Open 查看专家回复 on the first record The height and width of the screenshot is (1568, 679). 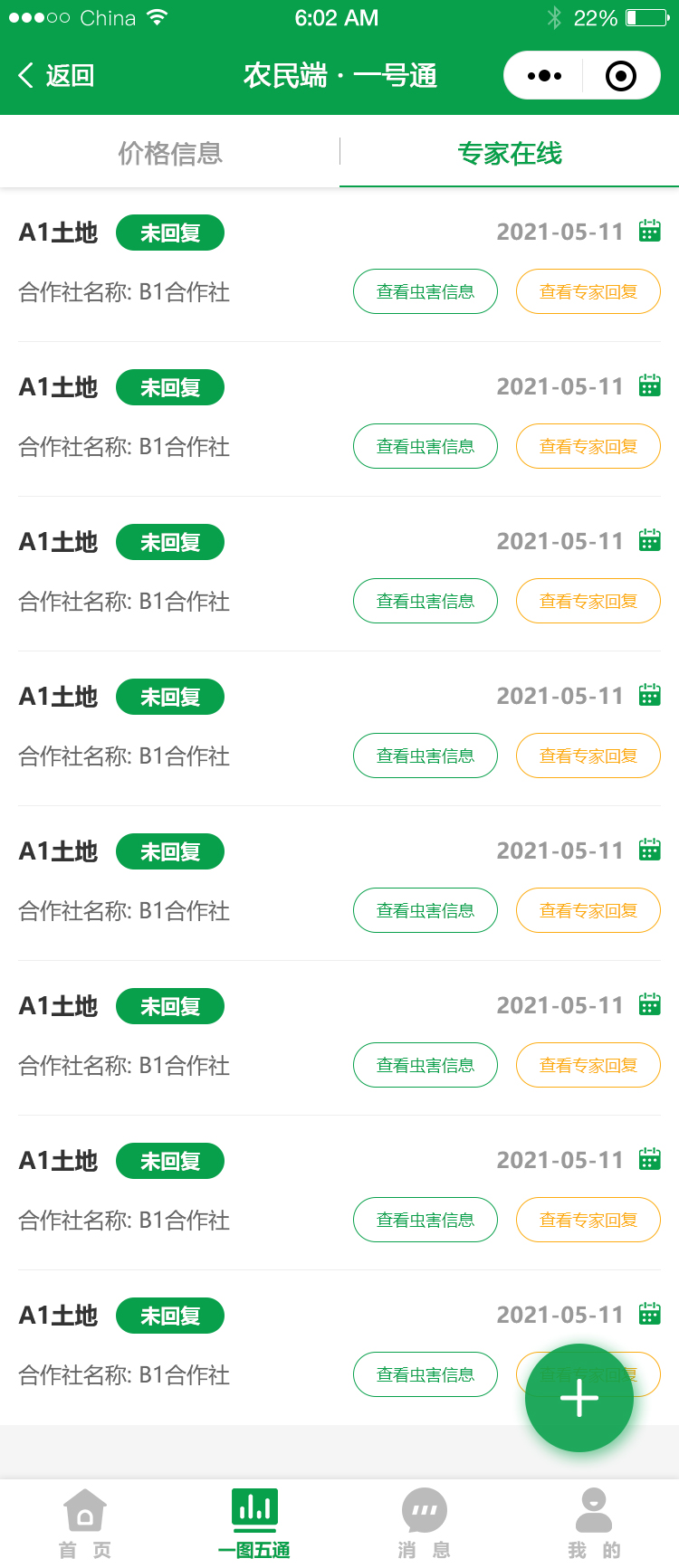click(588, 291)
